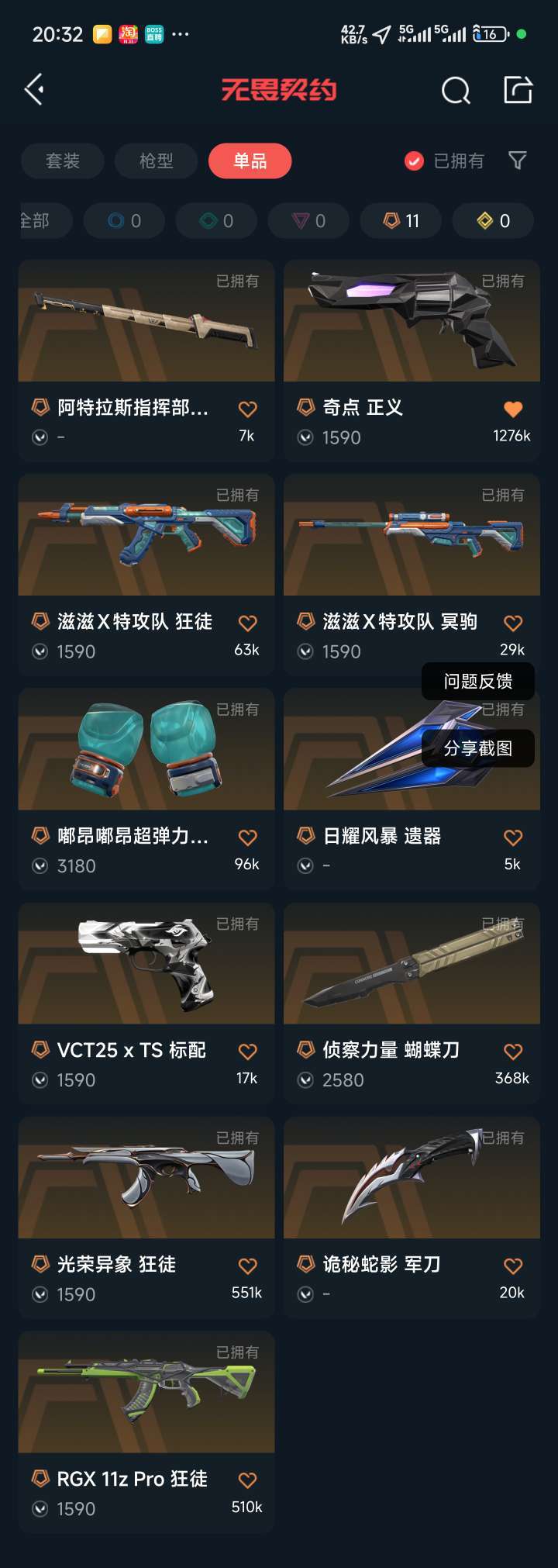Favorite the RGX 11z Pro 狂徒 skin

pos(247,1480)
